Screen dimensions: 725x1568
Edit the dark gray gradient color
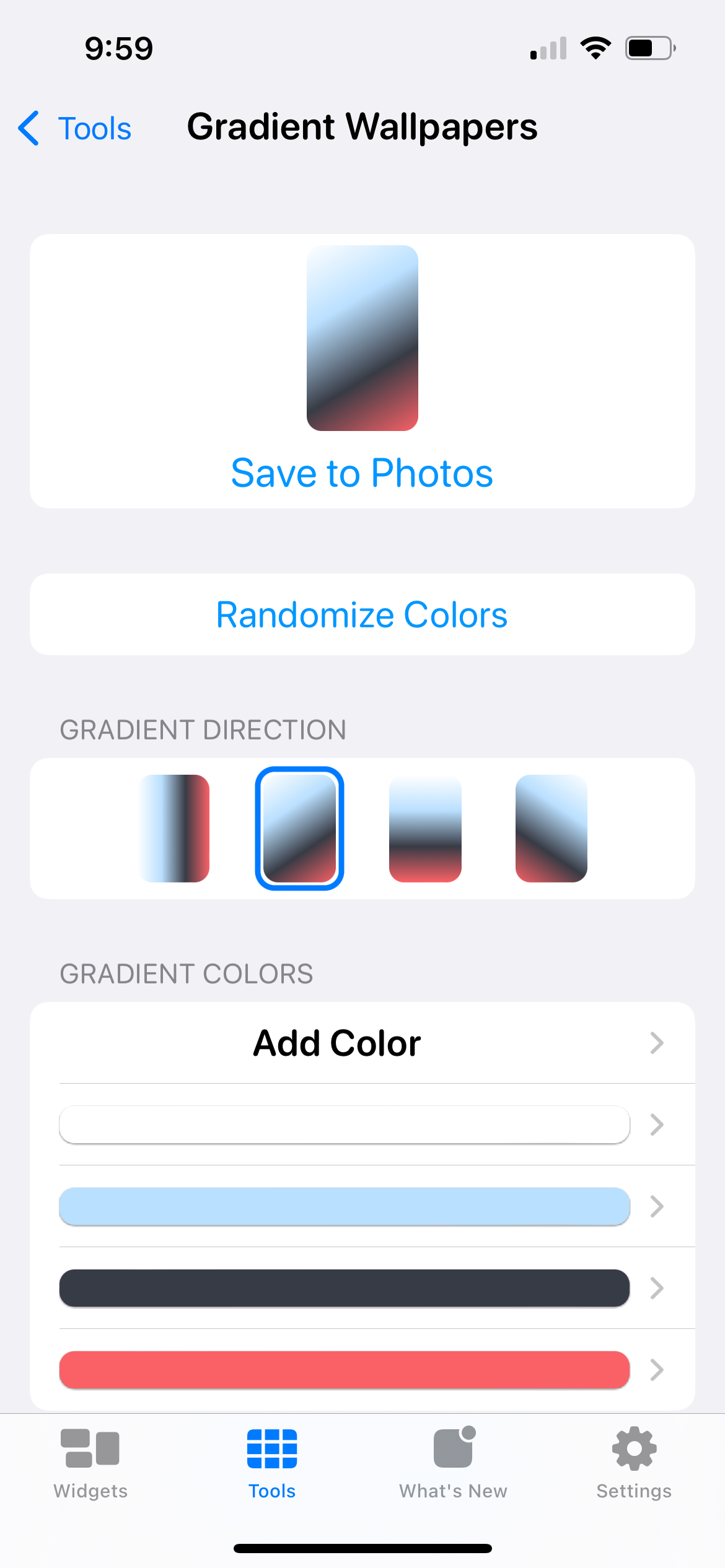point(345,1288)
